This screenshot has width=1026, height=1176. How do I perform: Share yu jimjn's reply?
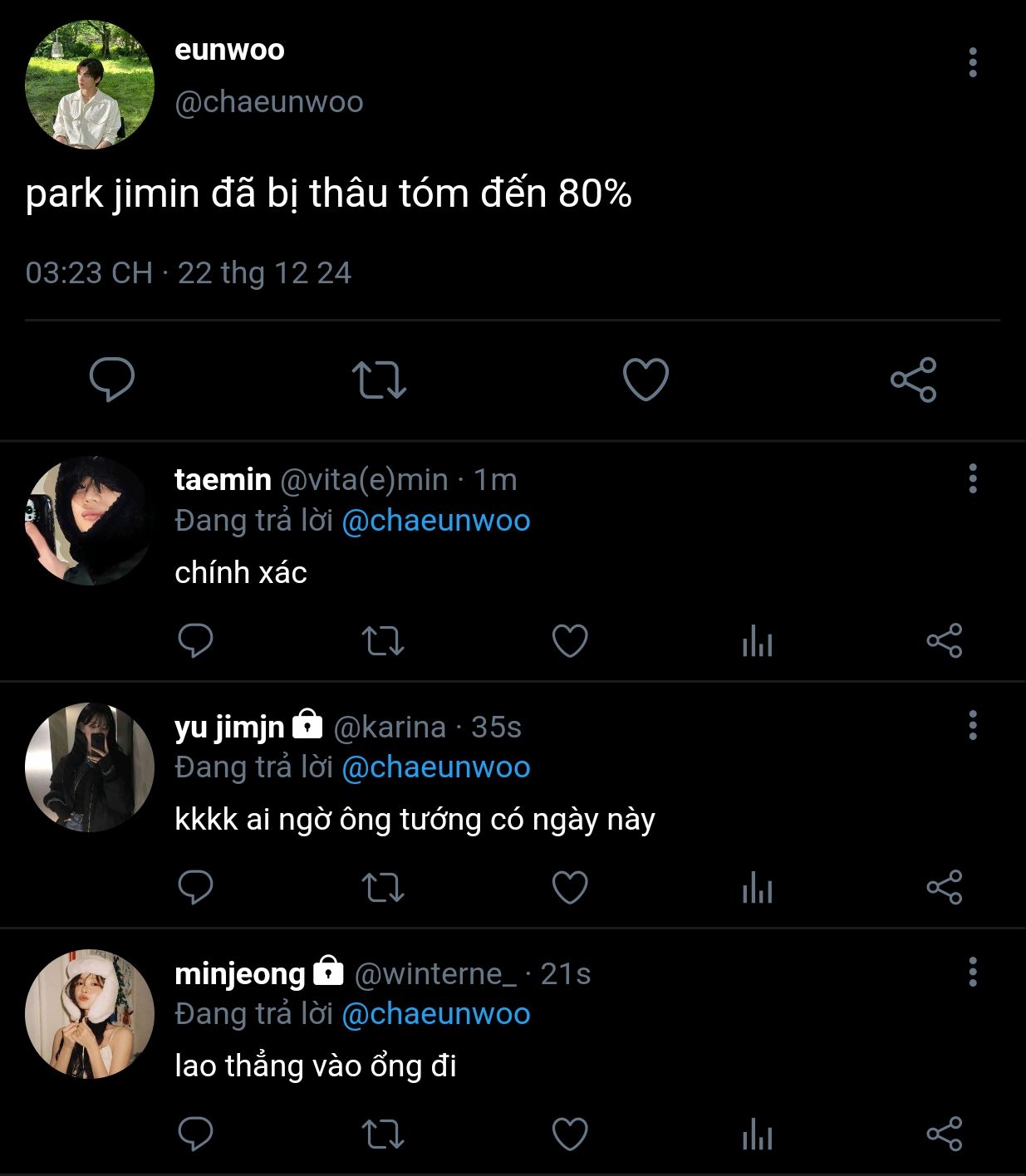click(x=945, y=888)
